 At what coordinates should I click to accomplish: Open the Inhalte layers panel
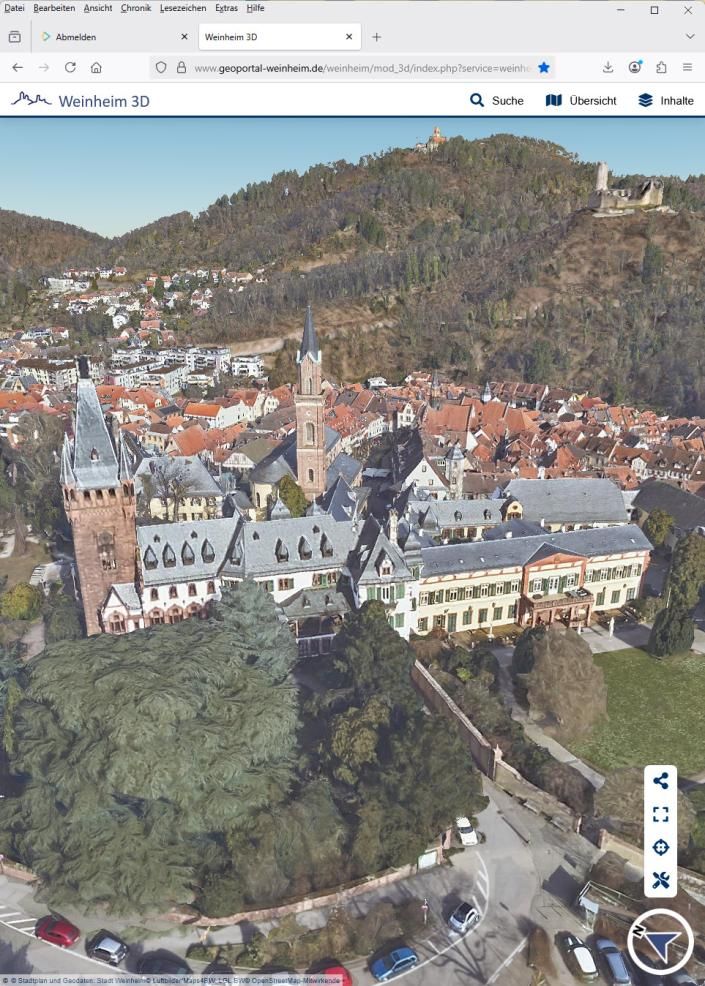tap(665, 100)
